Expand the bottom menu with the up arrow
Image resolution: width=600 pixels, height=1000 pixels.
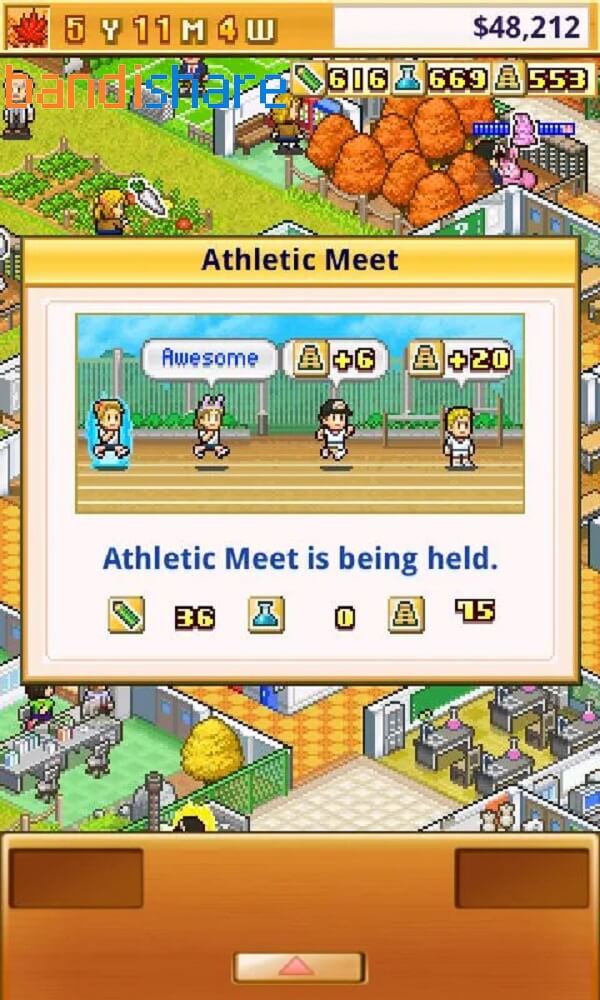click(299, 967)
